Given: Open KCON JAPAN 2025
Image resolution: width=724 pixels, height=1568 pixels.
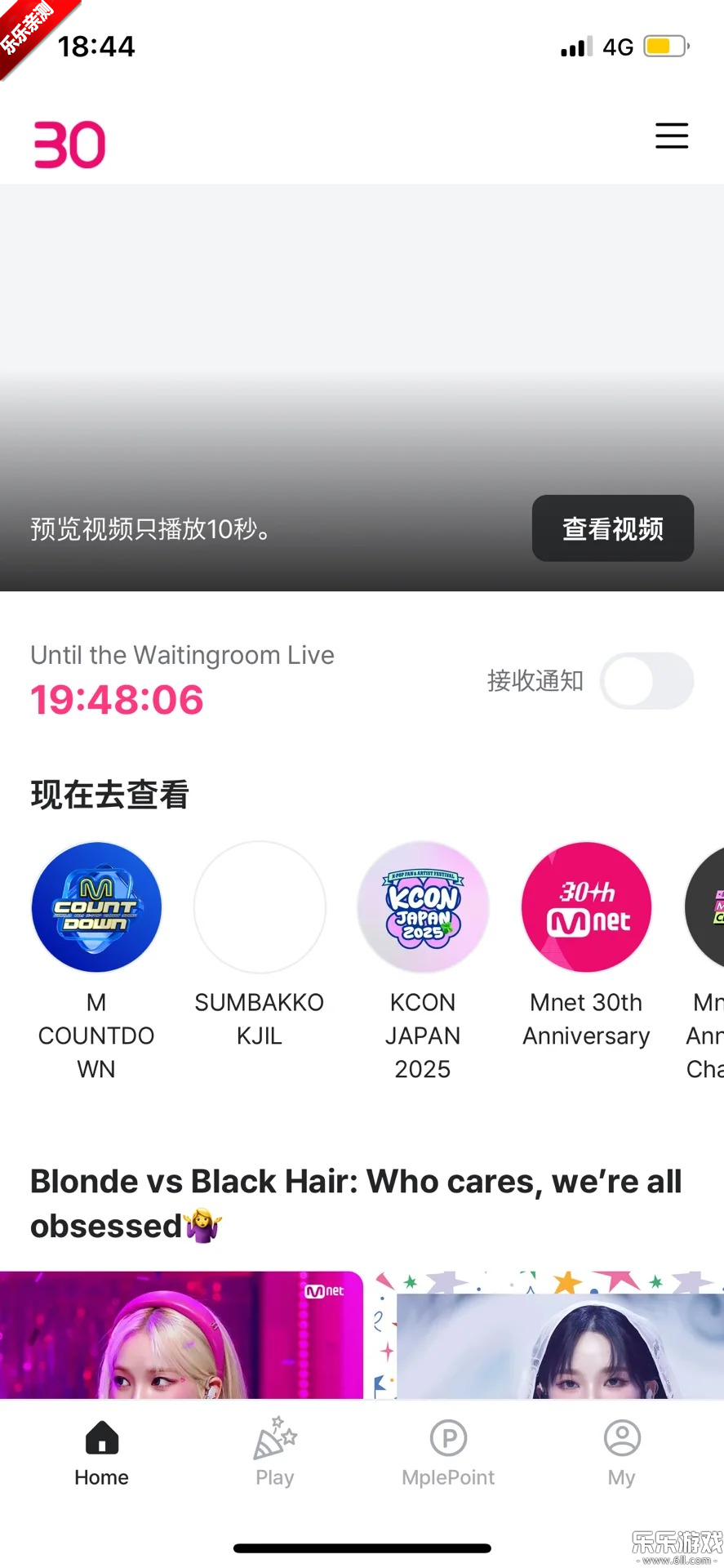Looking at the screenshot, I should point(423,907).
